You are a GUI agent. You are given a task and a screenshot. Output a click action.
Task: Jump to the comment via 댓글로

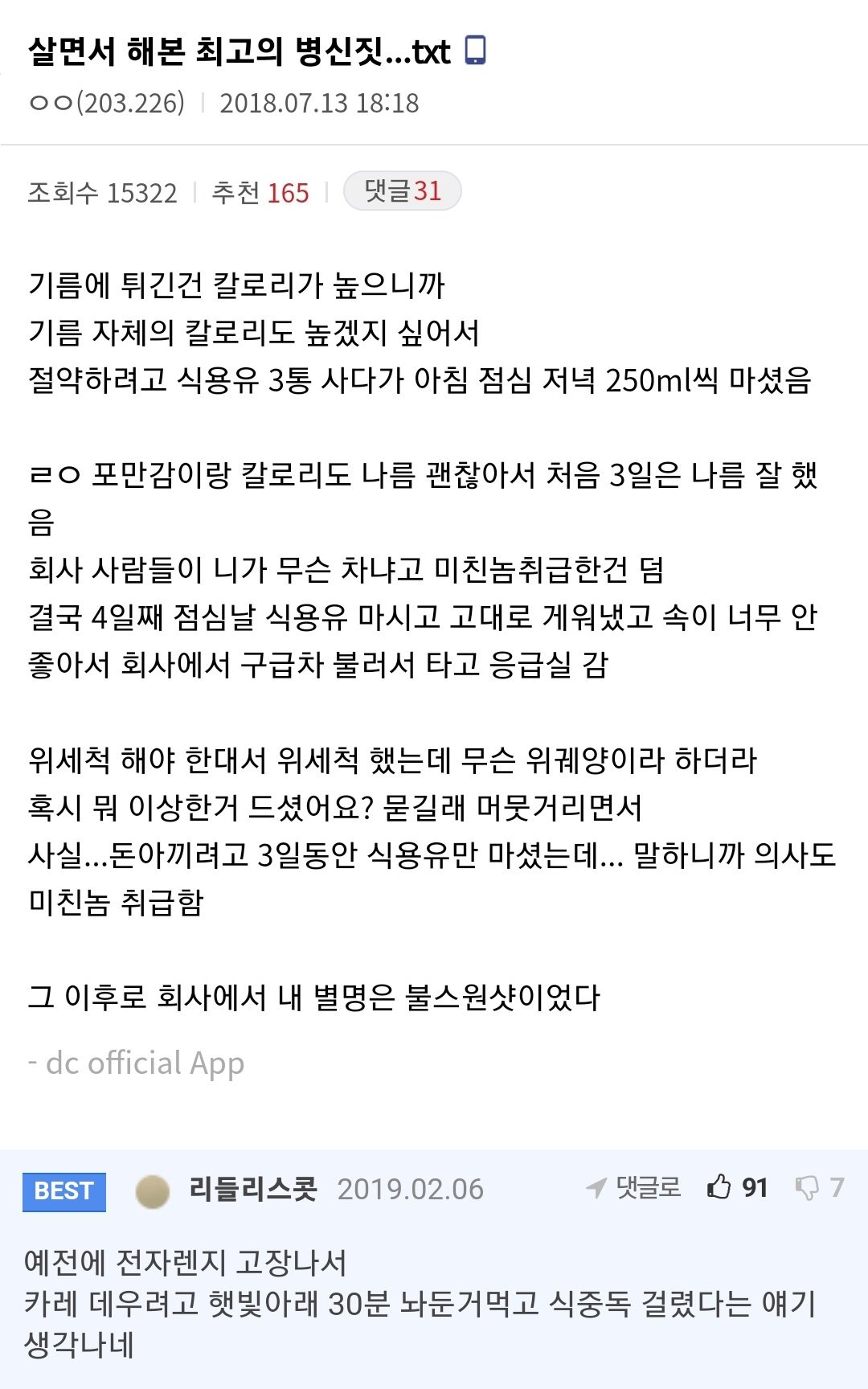pos(633,1187)
